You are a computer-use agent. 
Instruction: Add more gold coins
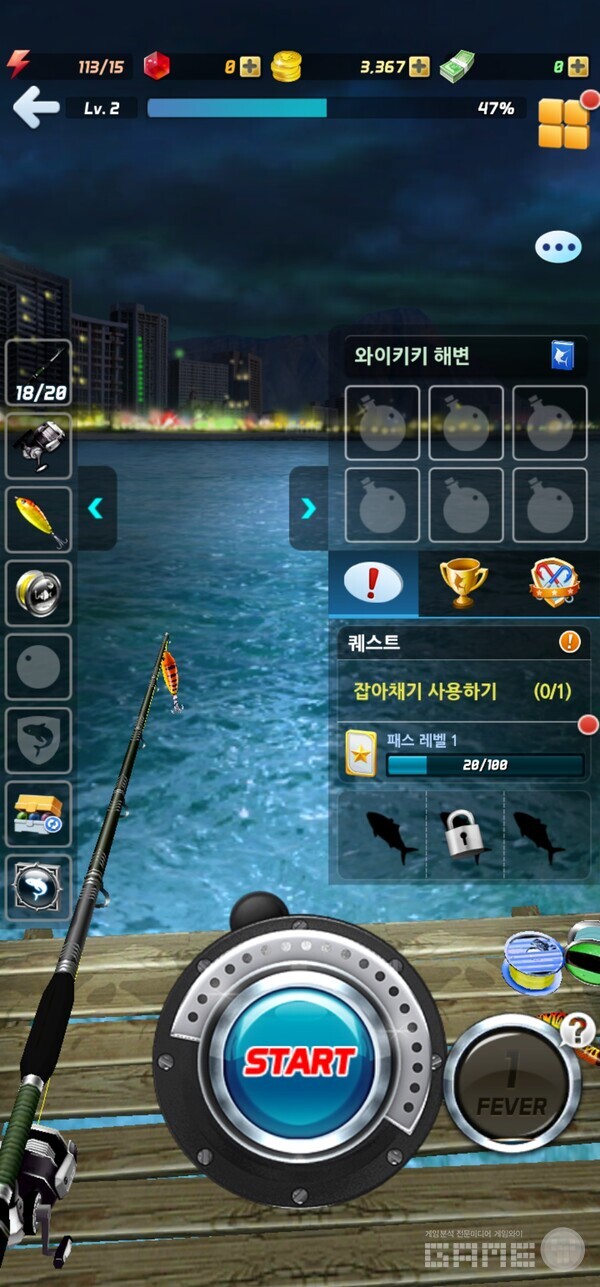[419, 67]
